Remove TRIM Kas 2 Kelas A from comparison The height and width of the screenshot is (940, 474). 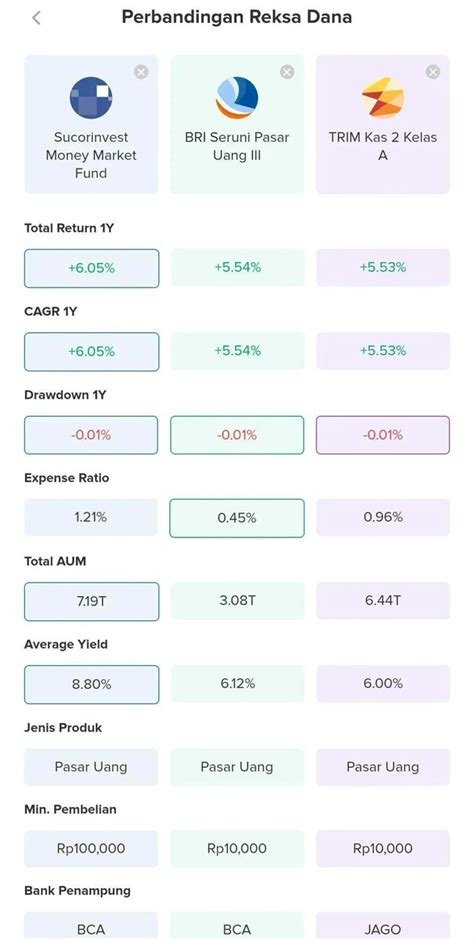click(x=433, y=72)
